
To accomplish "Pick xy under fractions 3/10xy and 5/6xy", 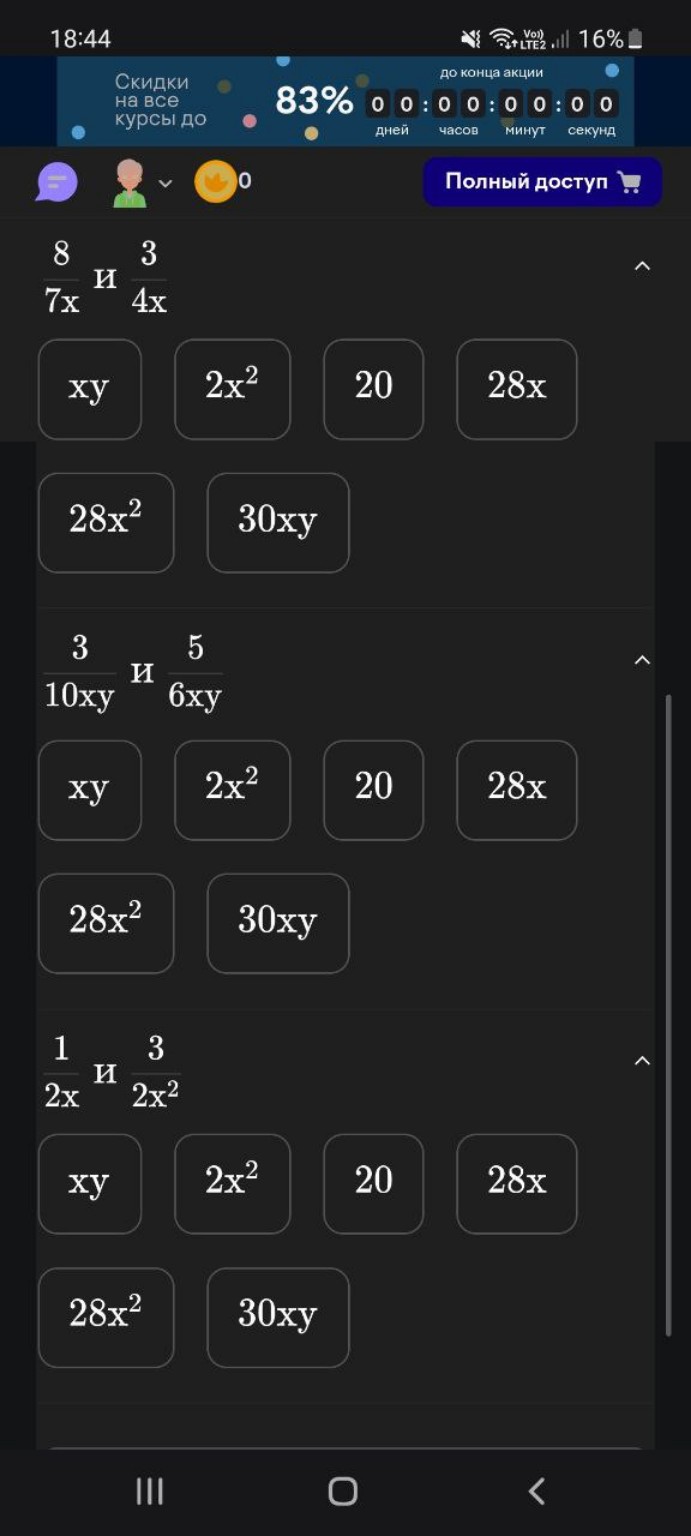I will 89,790.
